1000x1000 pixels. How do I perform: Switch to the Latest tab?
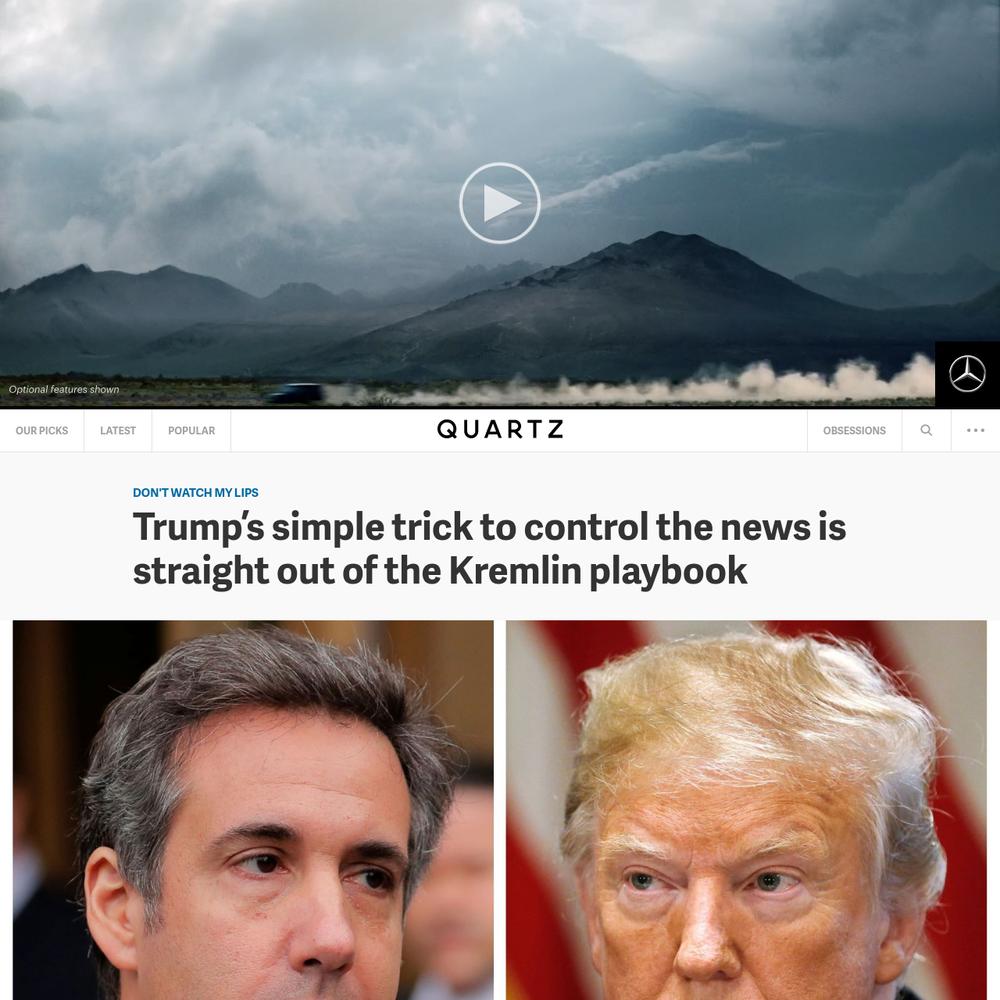tap(118, 431)
